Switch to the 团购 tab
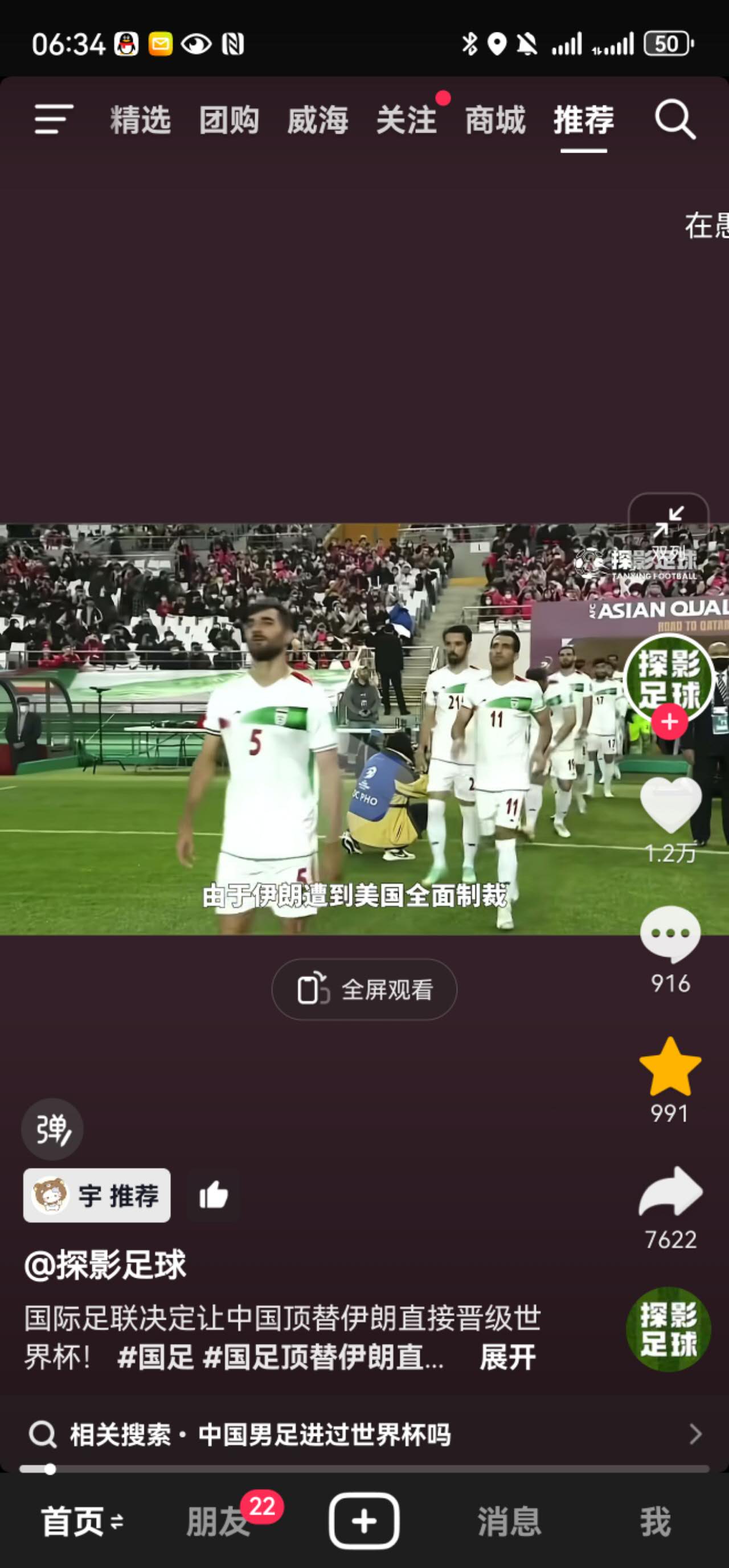Screen dimensions: 729x1568 coord(229,120)
